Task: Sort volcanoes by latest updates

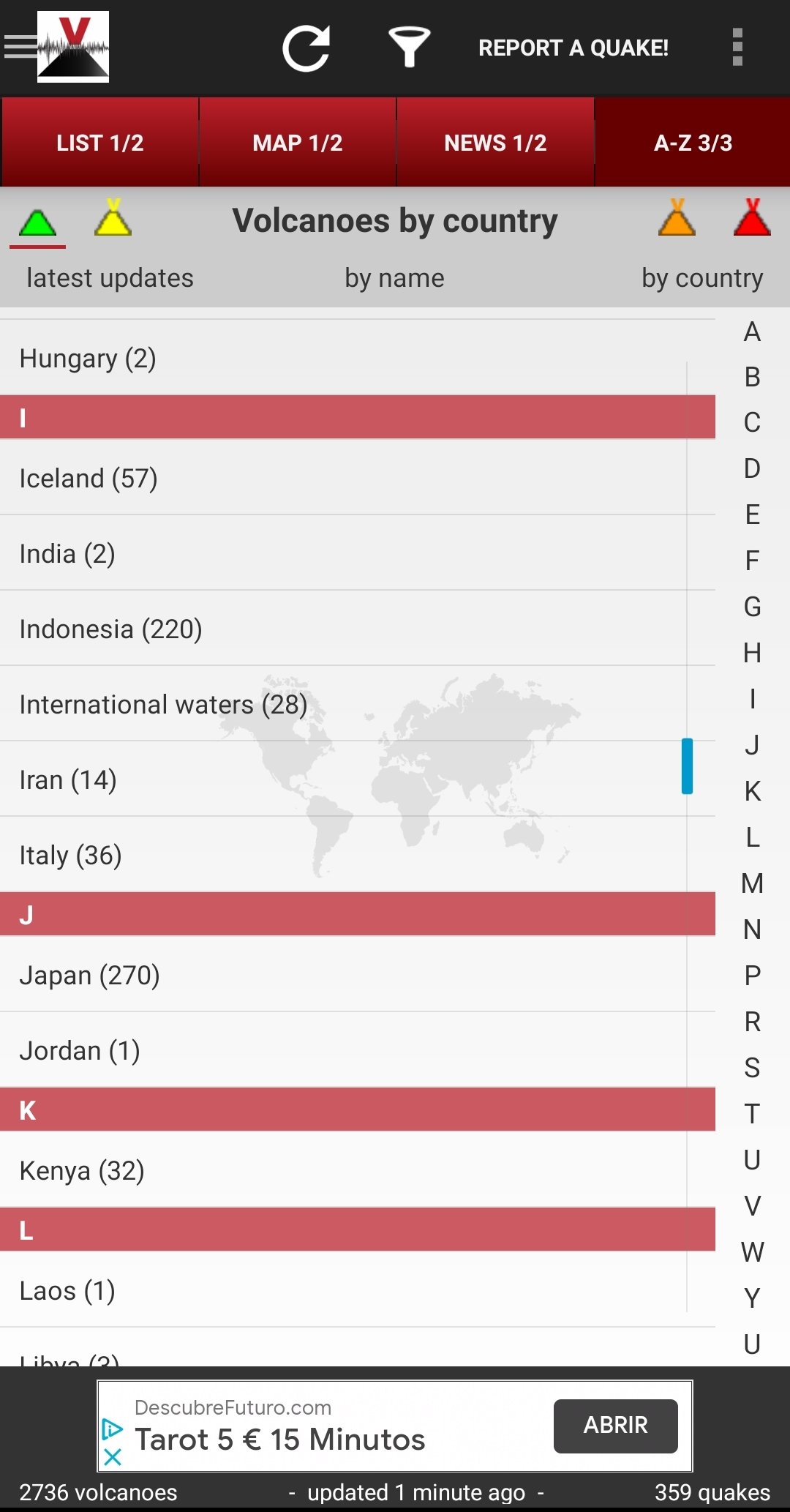Action: [110, 278]
